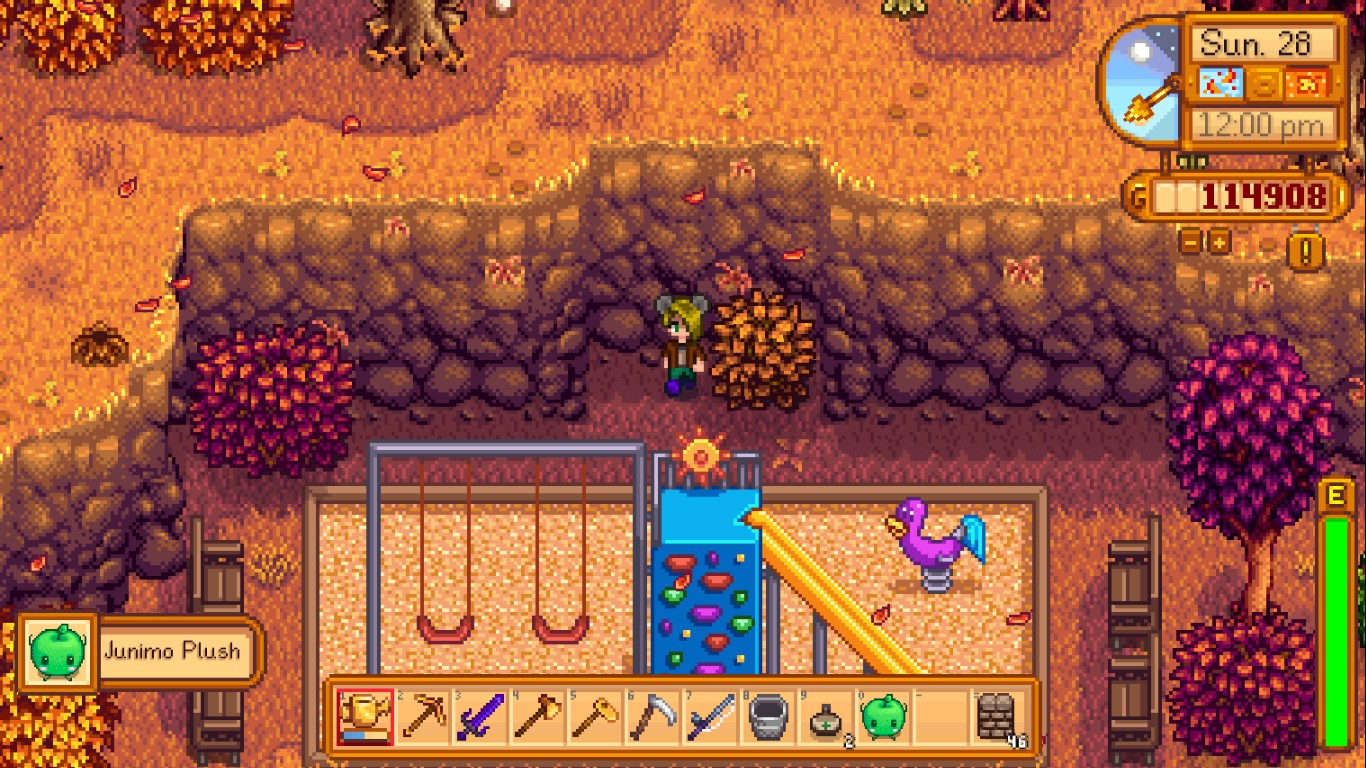Equip the purple sword in slot 3

pyautogui.click(x=481, y=715)
